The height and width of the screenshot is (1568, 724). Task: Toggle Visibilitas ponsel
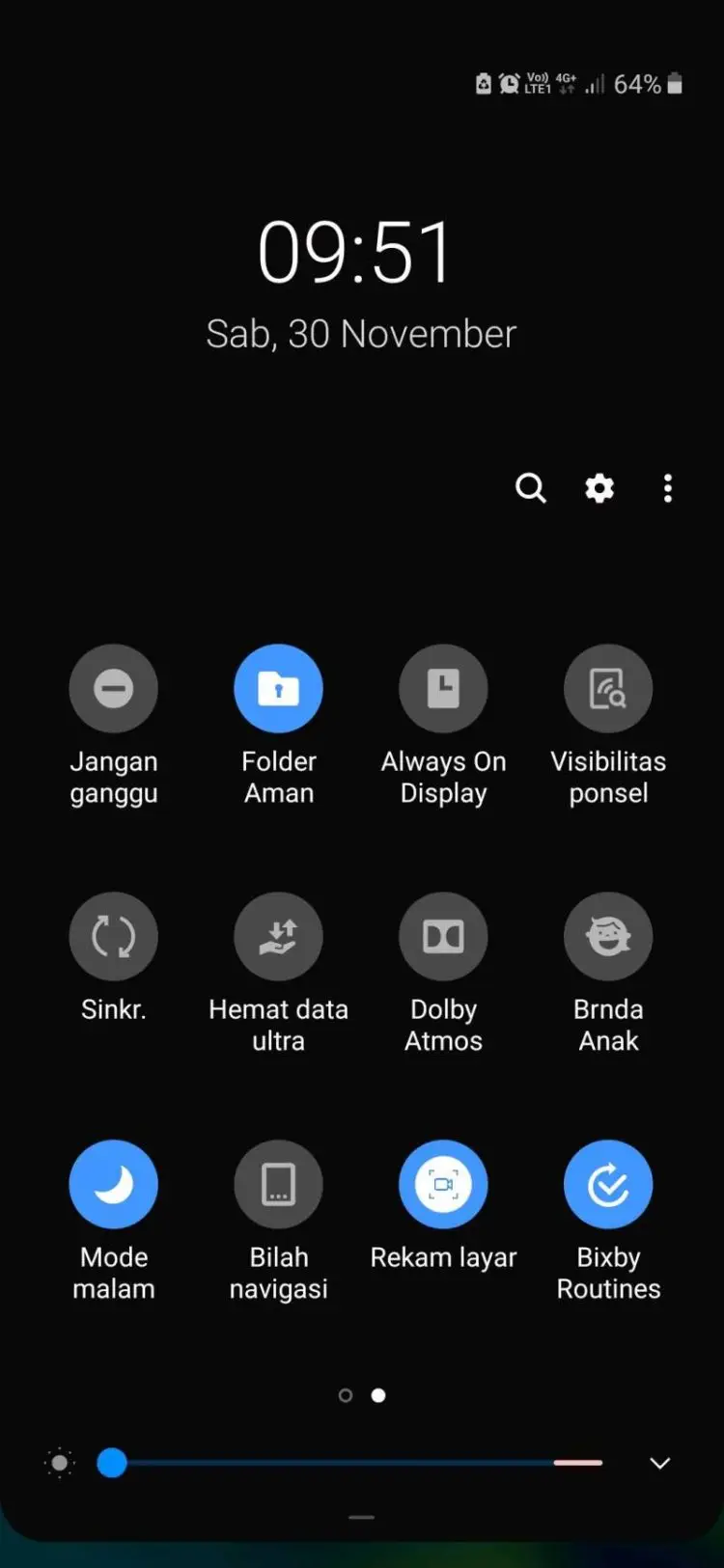608,689
